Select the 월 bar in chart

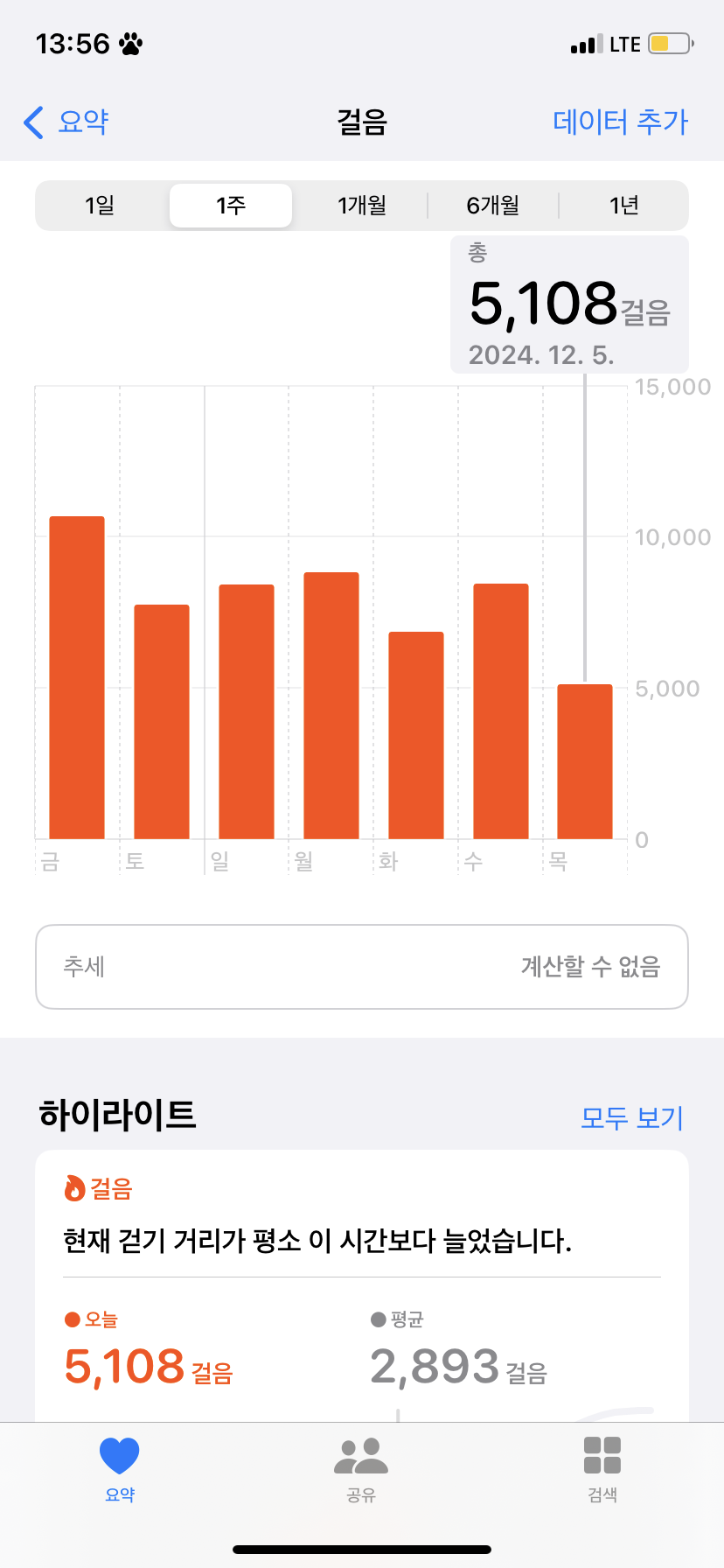coord(331,705)
